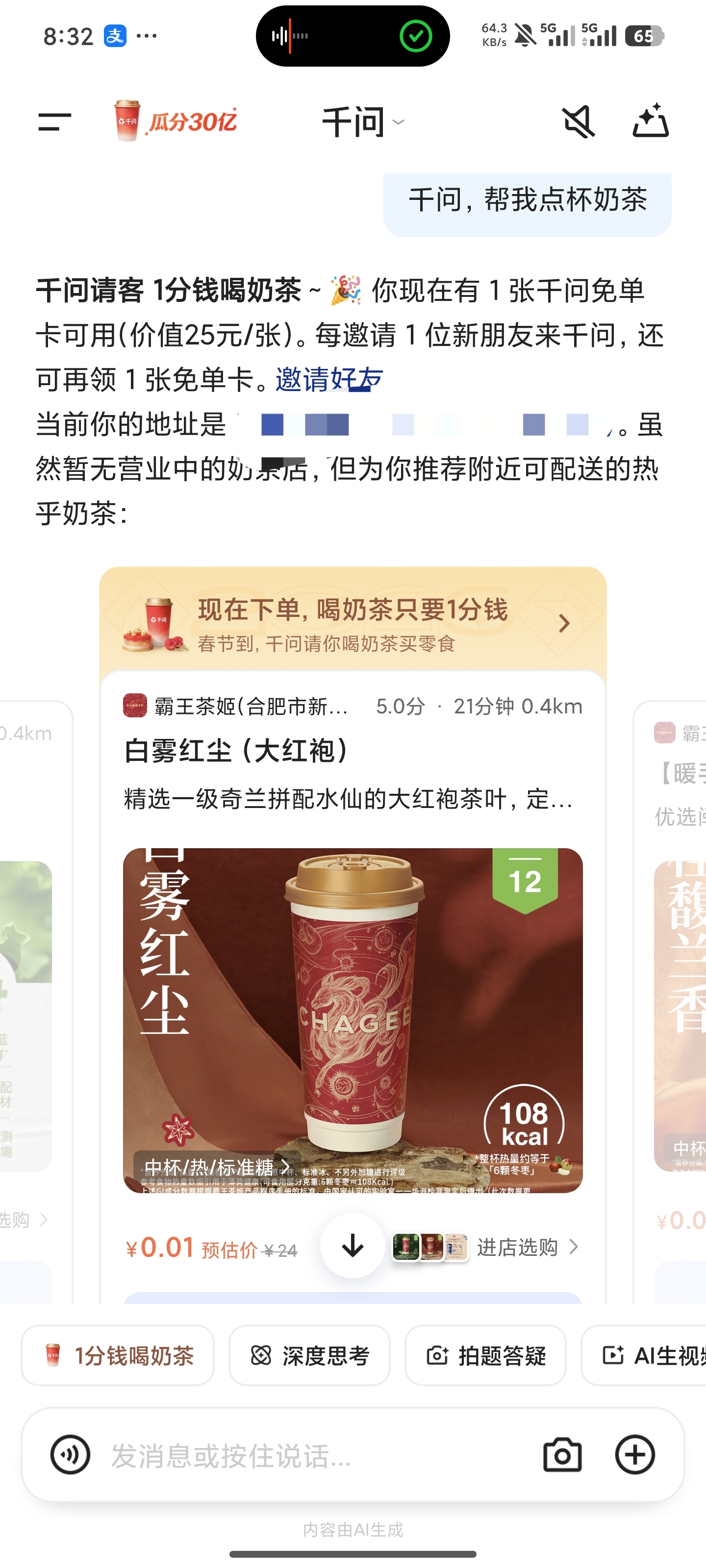This screenshot has height=1568, width=706.
Task: Open the side menu drawer
Action: tap(54, 121)
